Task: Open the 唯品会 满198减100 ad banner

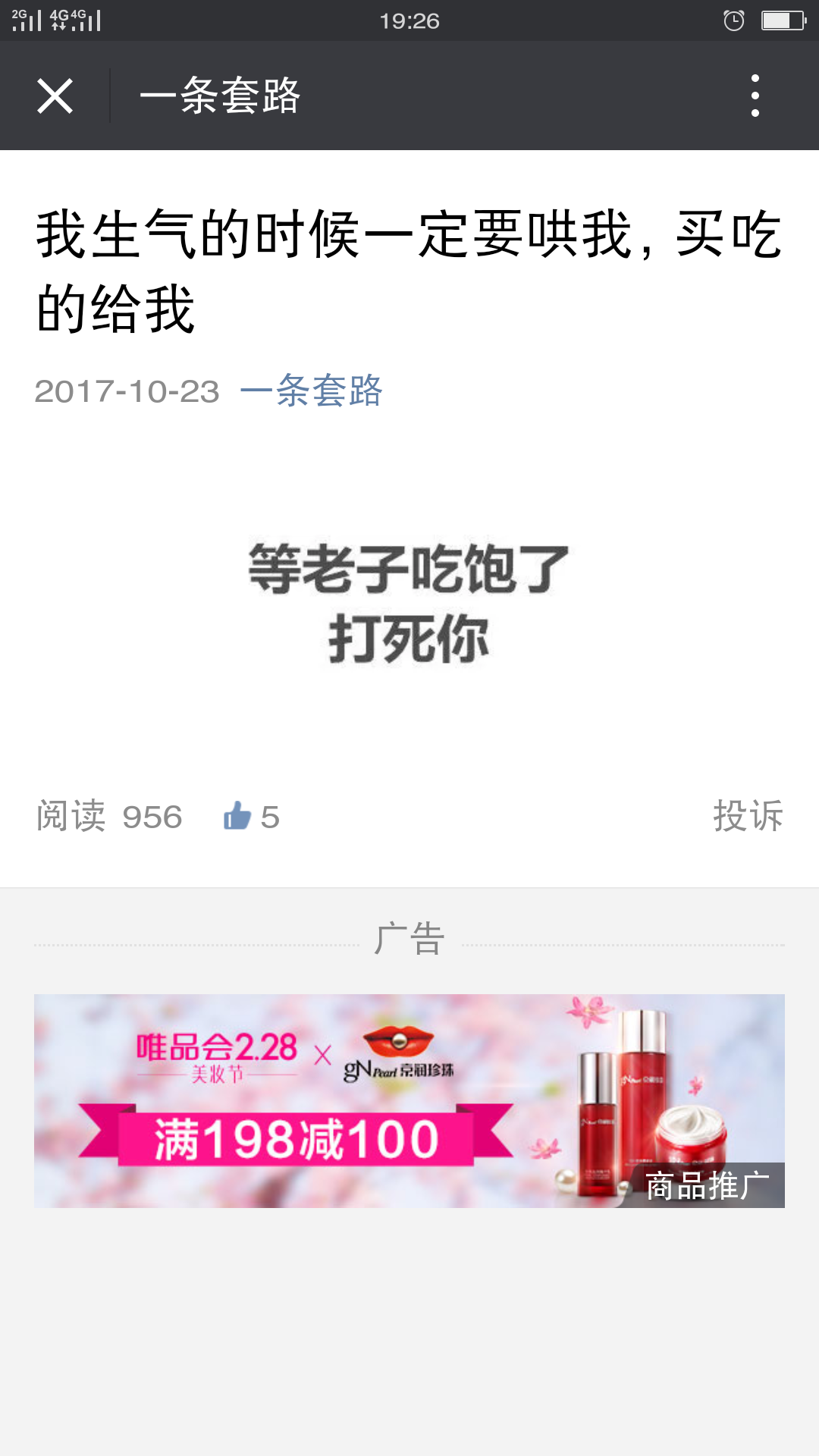Action: pyautogui.click(x=409, y=1101)
